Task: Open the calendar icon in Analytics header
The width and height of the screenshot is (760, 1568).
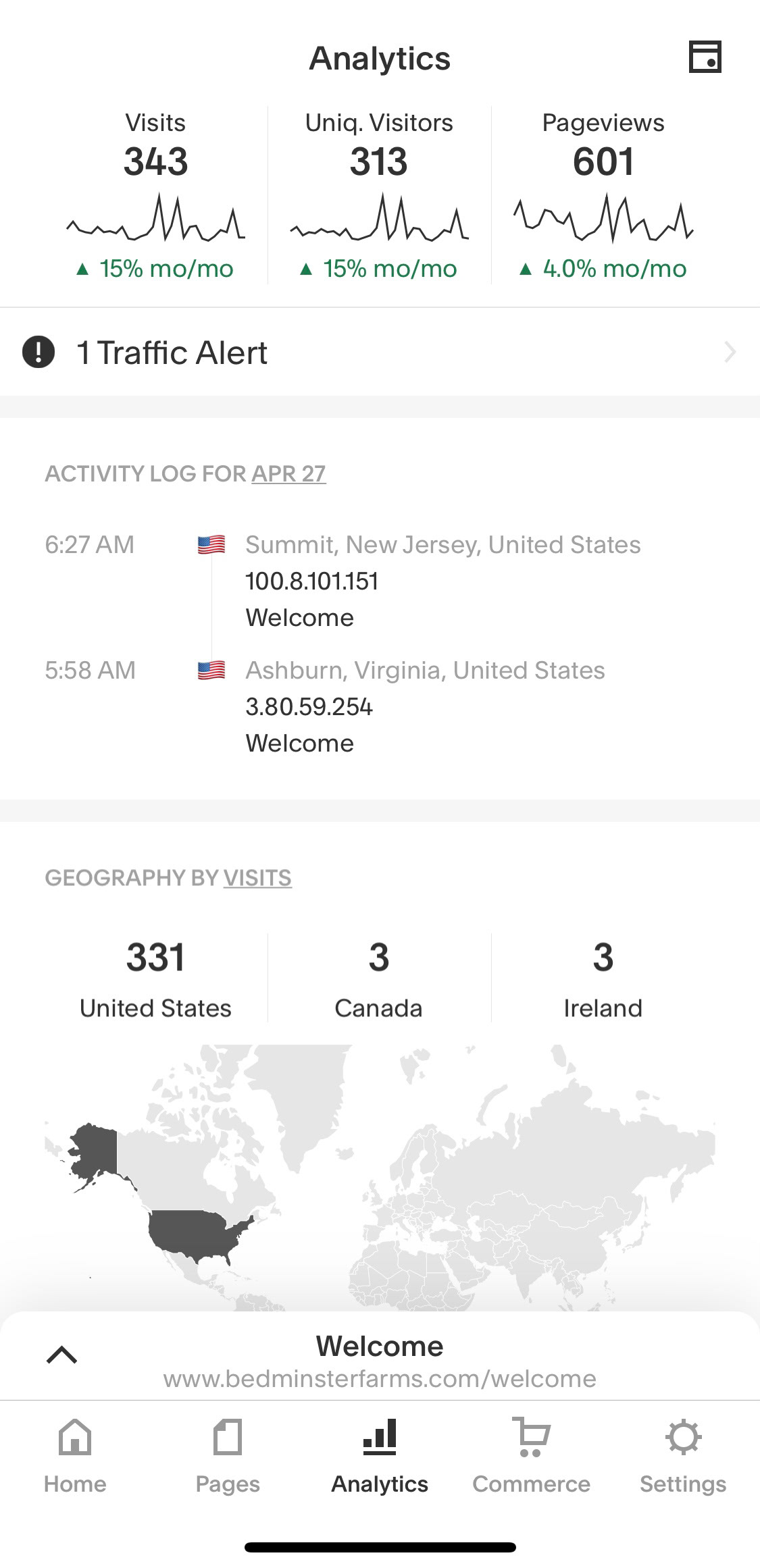Action: tap(705, 56)
